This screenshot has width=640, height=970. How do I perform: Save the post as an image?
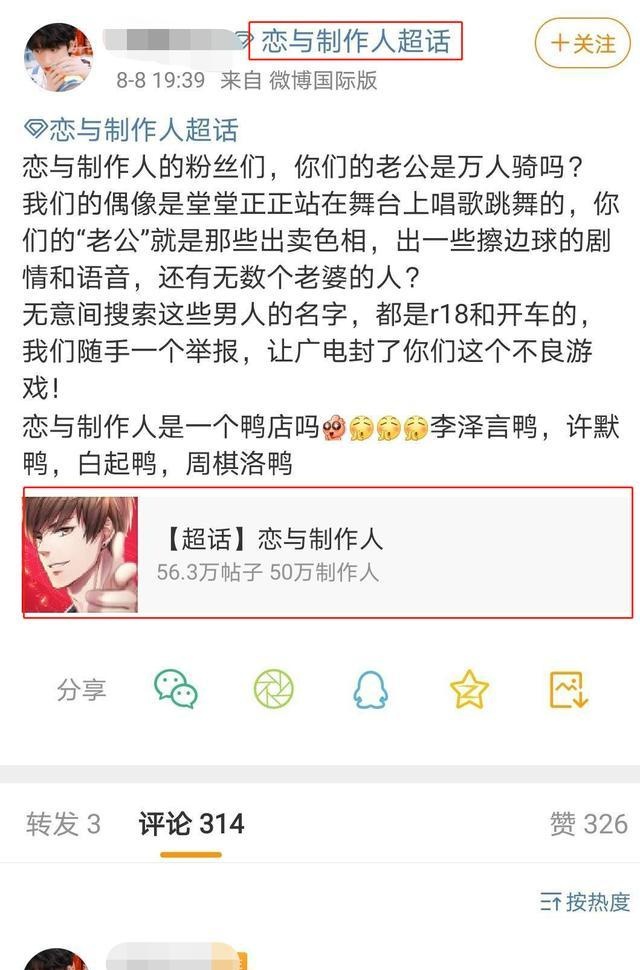pos(567,689)
